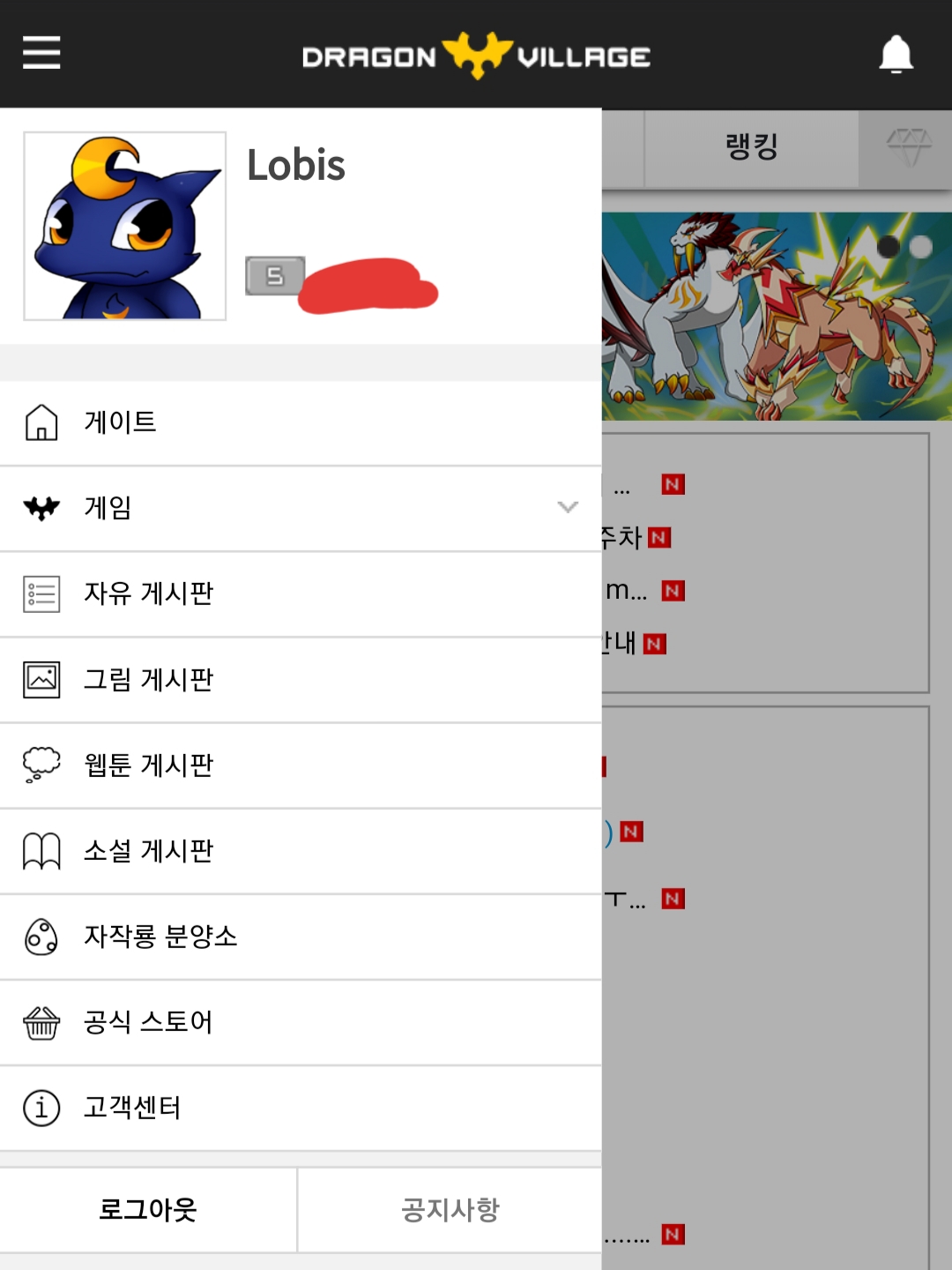Screen dimensions: 952x1270
Task: Visit 공식 스토어
Action: (148, 1021)
